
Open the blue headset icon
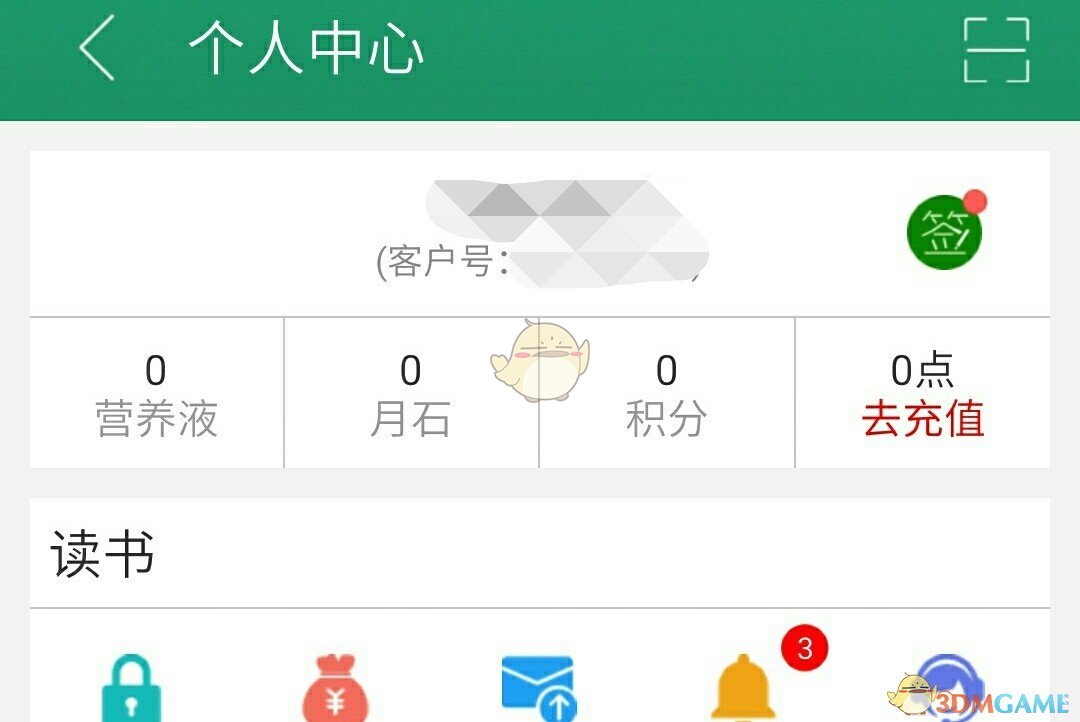coord(948,688)
